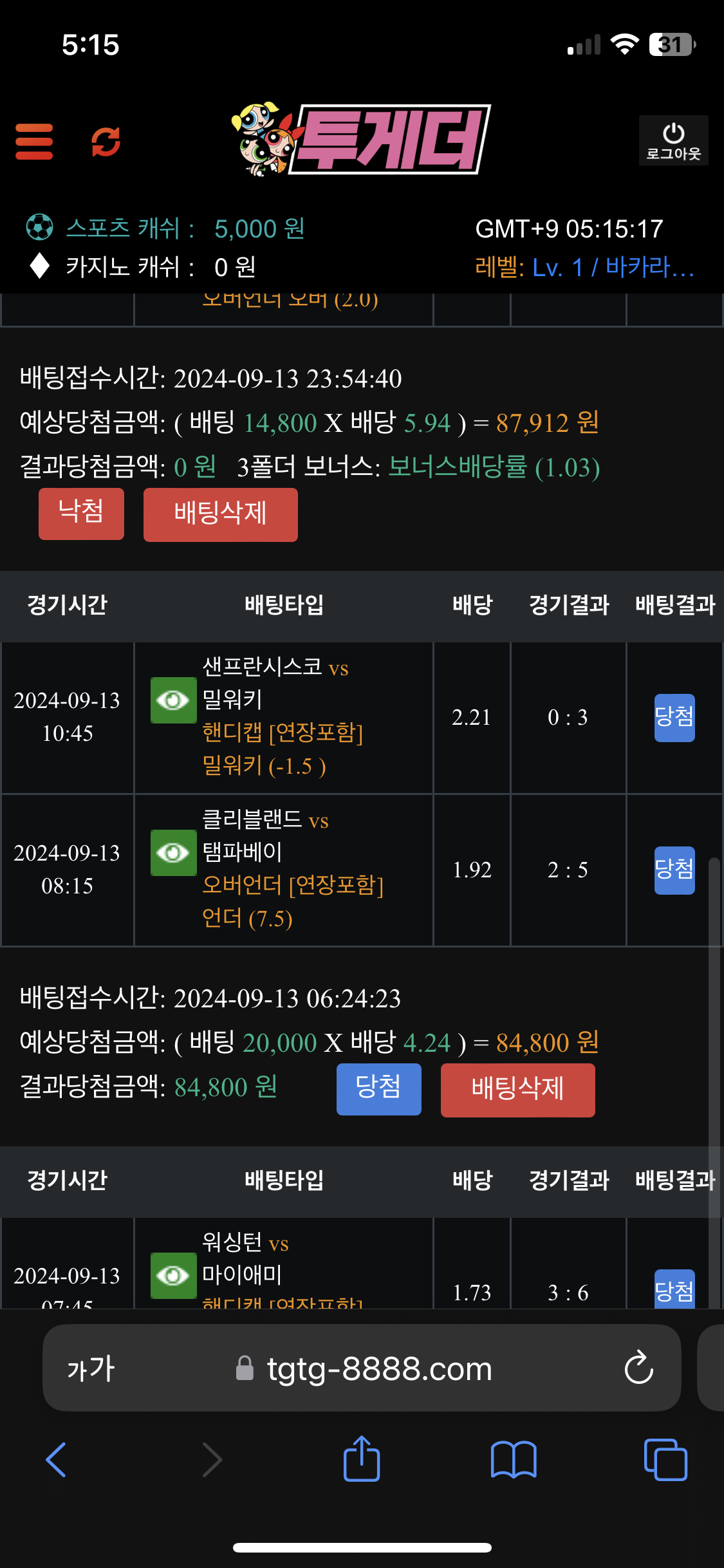Tap 당첨 next to 결과당첨금액 84,800 원
724x1568 pixels.
(378, 1089)
